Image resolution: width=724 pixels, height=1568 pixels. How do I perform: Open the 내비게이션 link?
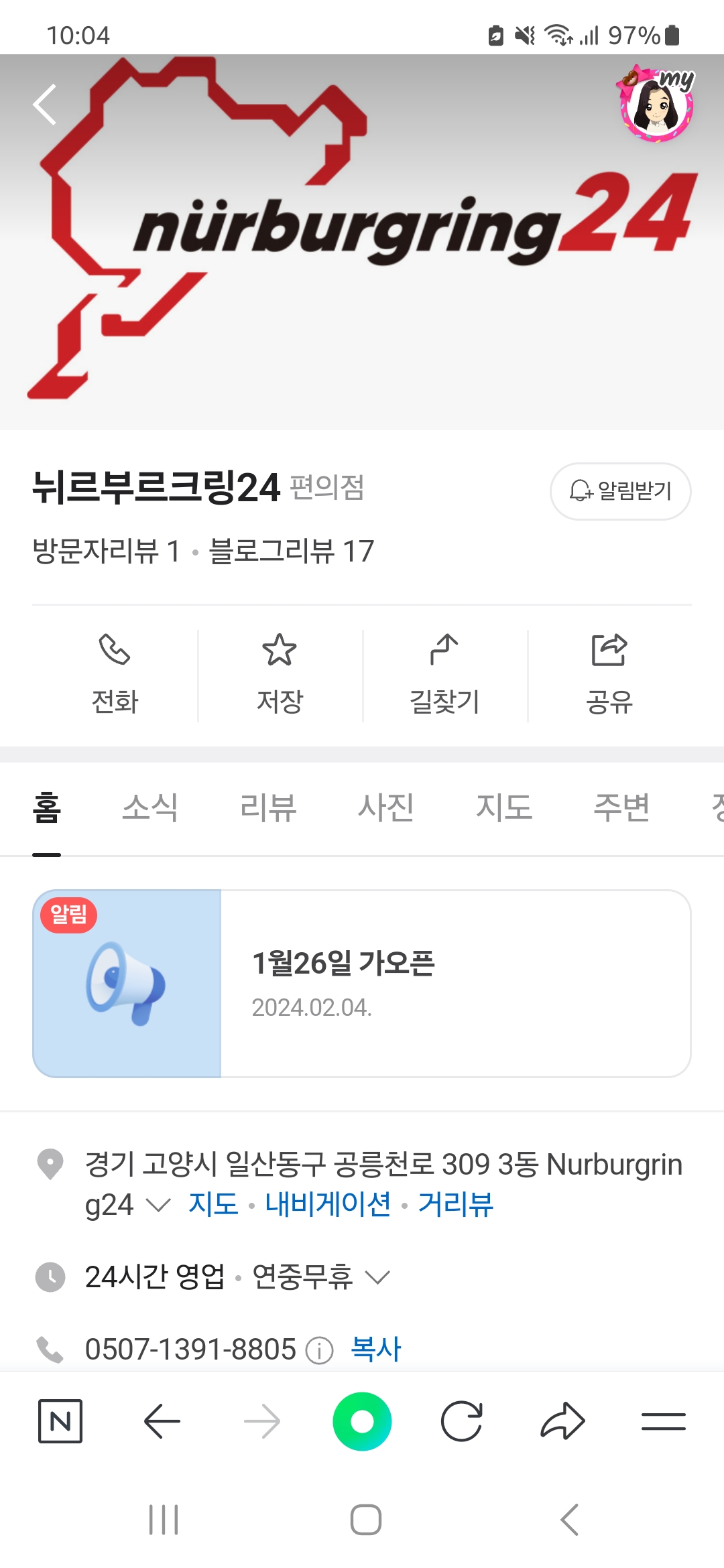328,1204
